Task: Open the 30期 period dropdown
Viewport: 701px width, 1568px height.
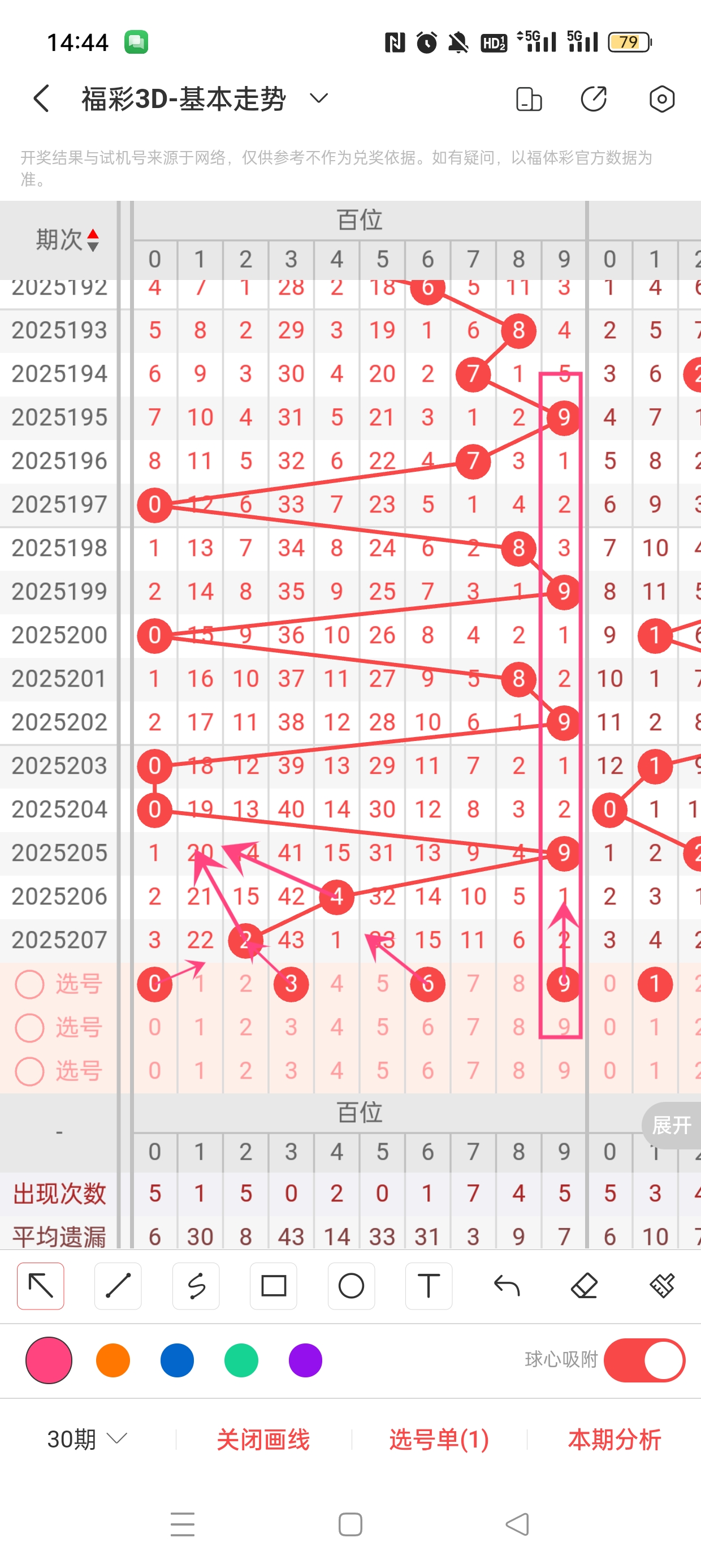Action: pyautogui.click(x=87, y=1439)
